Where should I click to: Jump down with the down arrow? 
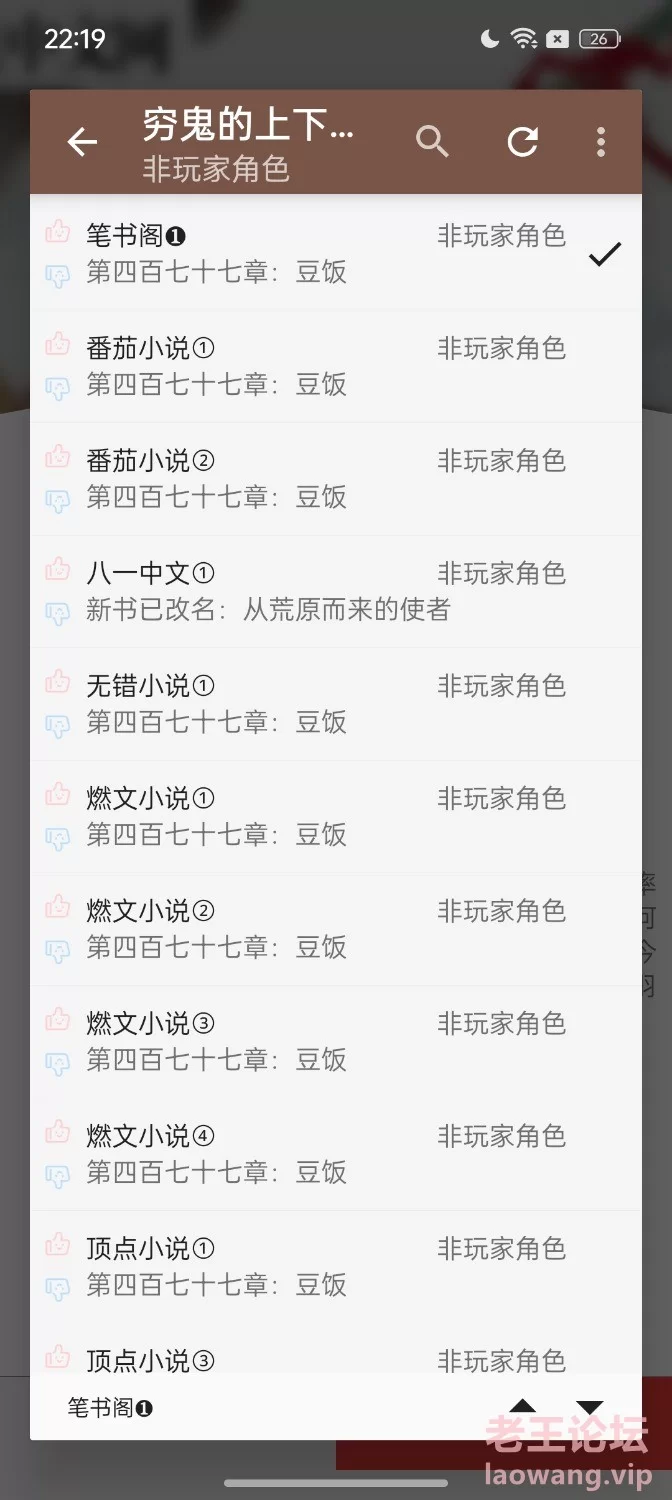pos(590,1407)
